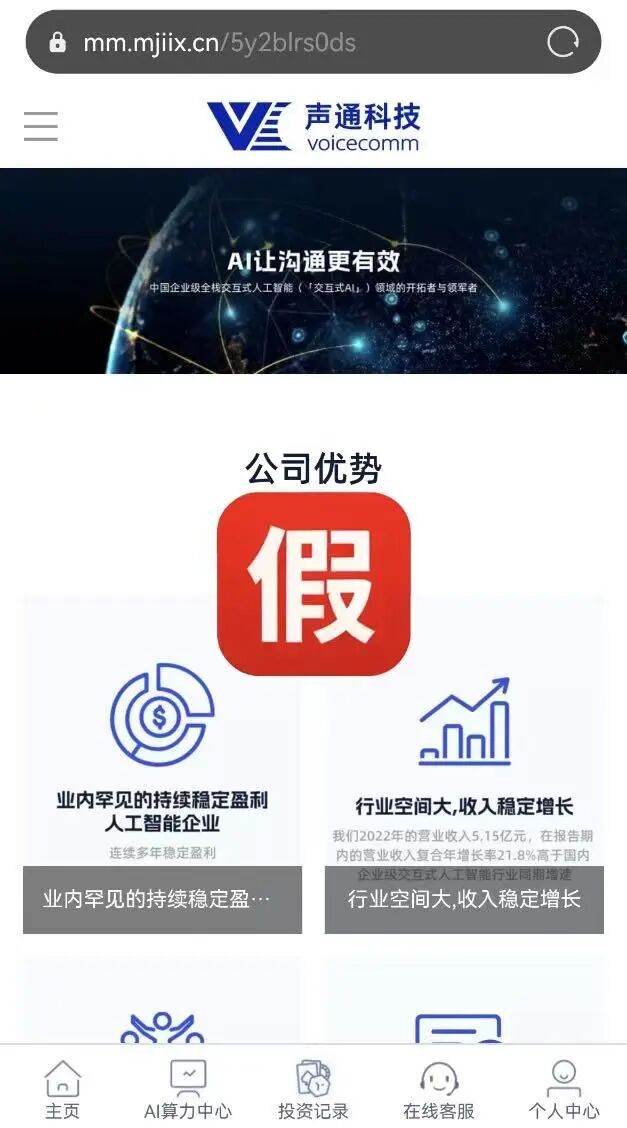Switch to the 主页 tab

pyautogui.click(x=62, y=1089)
